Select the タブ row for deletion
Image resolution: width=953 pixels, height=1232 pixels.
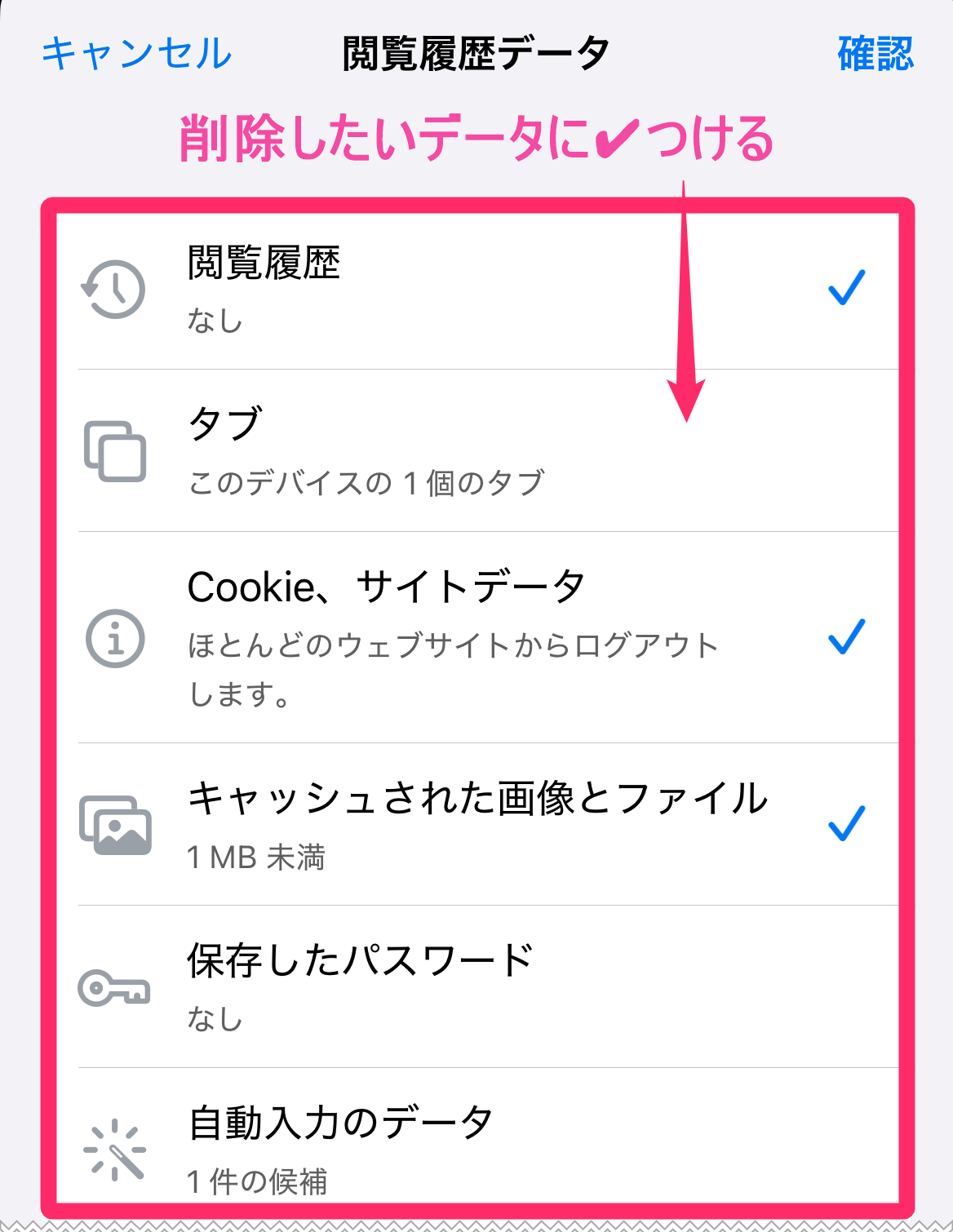point(488,450)
